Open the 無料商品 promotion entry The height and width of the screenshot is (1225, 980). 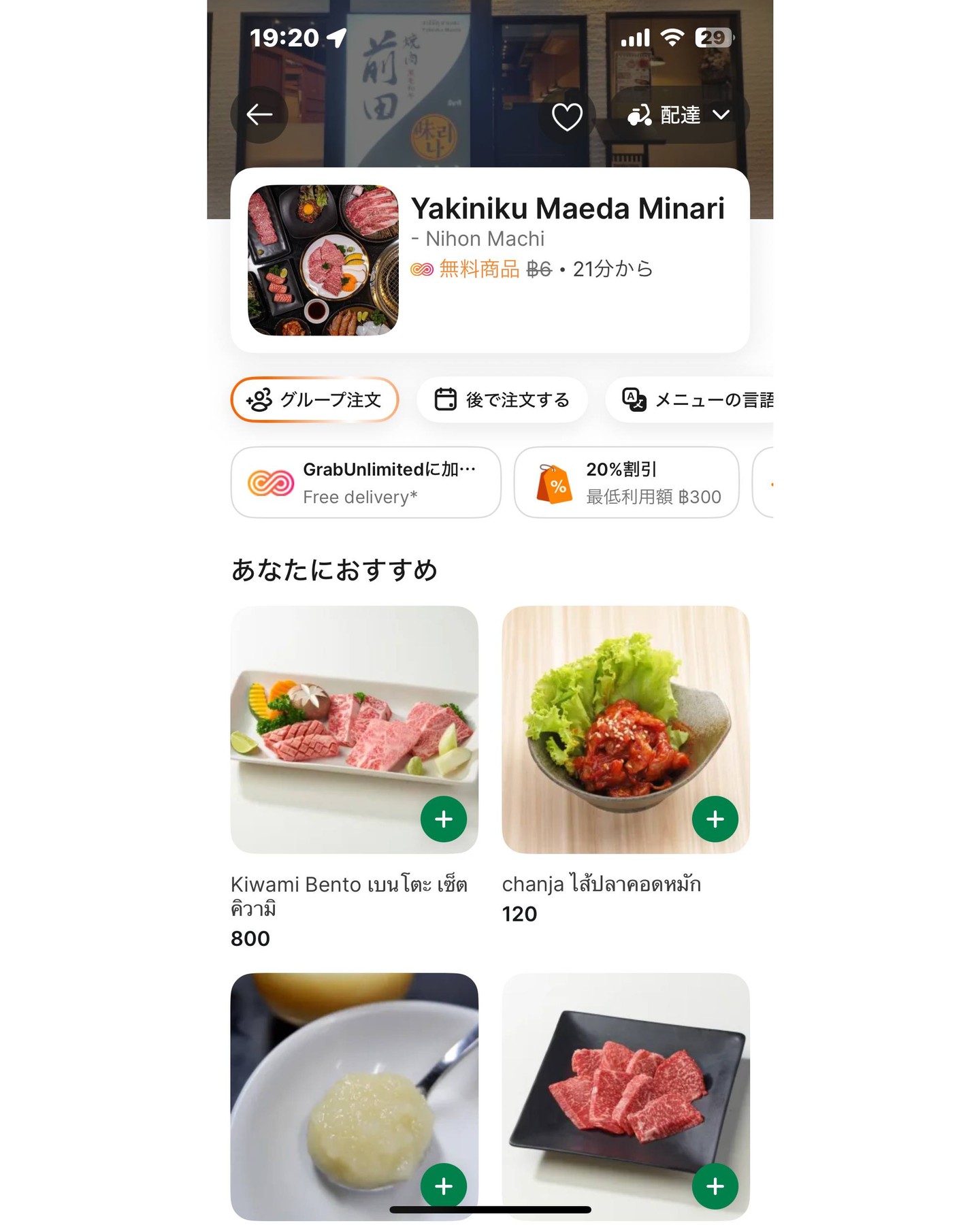coord(477,269)
